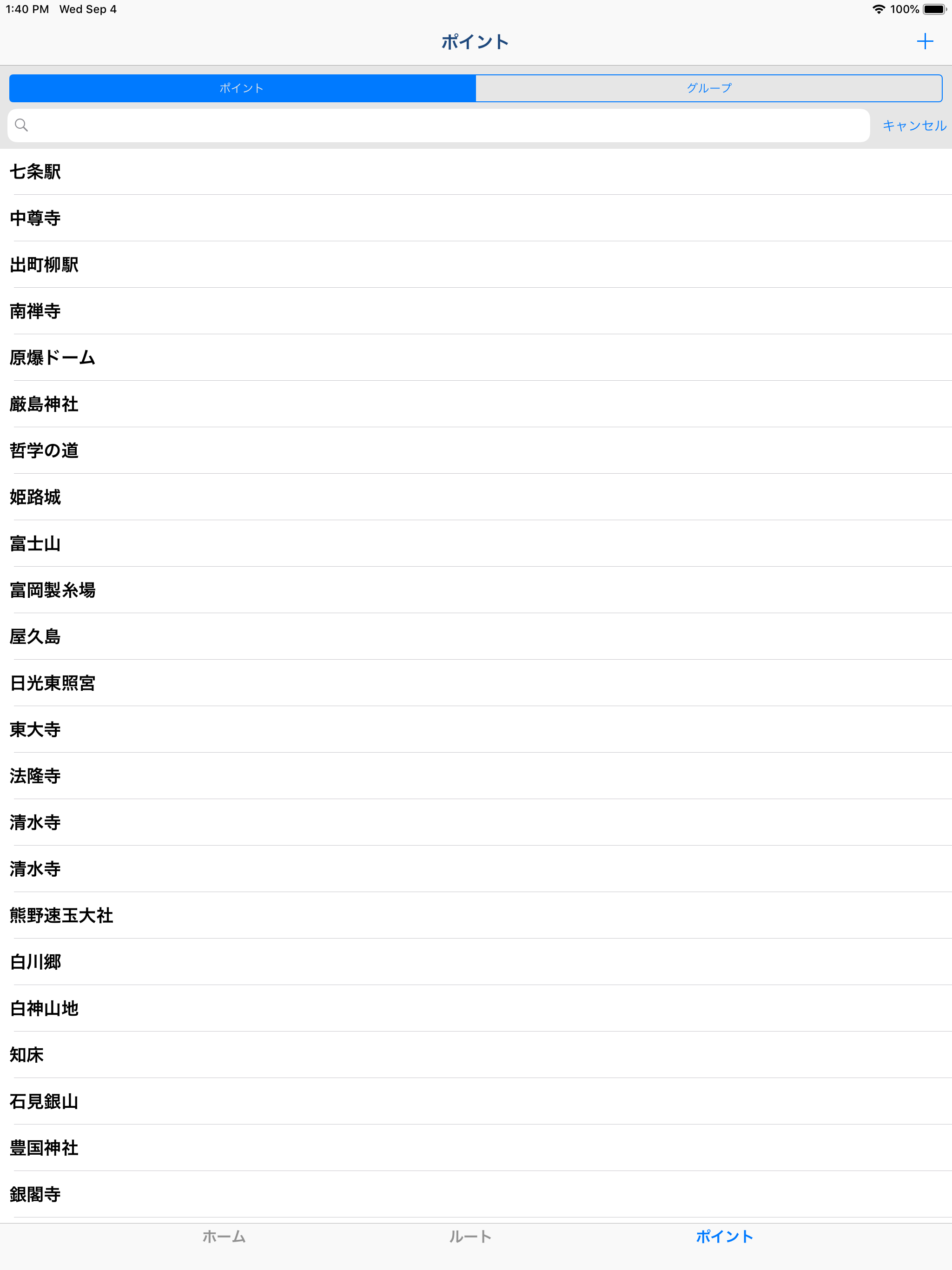Screen dimensions: 952x1270
Task: Tap the 姫路城 list item
Action: point(230,497)
